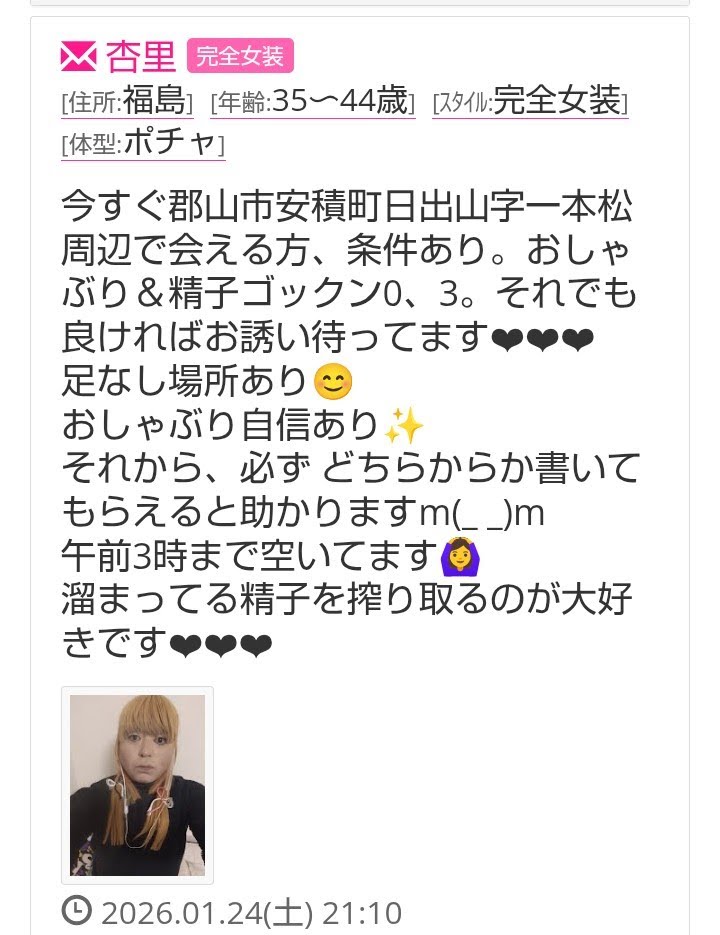Image resolution: width=720 pixels, height=935 pixels.
Task: Tap the 完全女装 pink tag
Action: pyautogui.click(x=240, y=56)
